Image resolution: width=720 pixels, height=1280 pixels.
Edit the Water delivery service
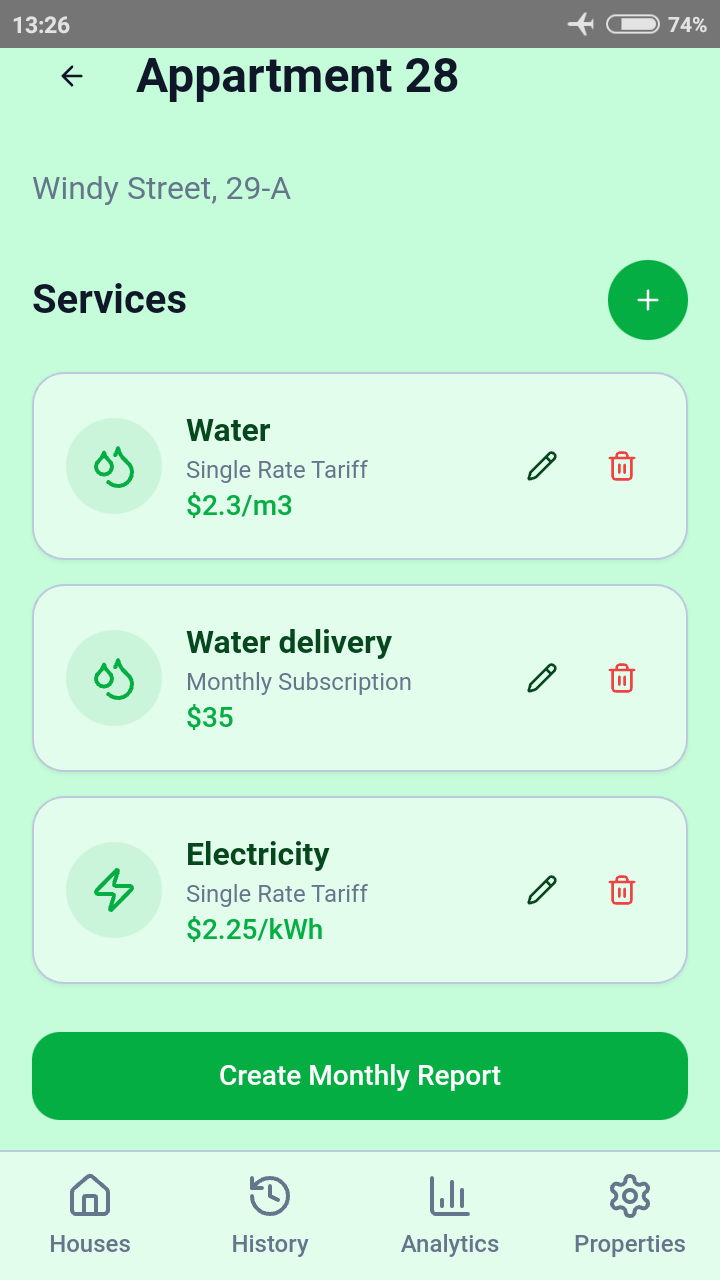coord(542,678)
